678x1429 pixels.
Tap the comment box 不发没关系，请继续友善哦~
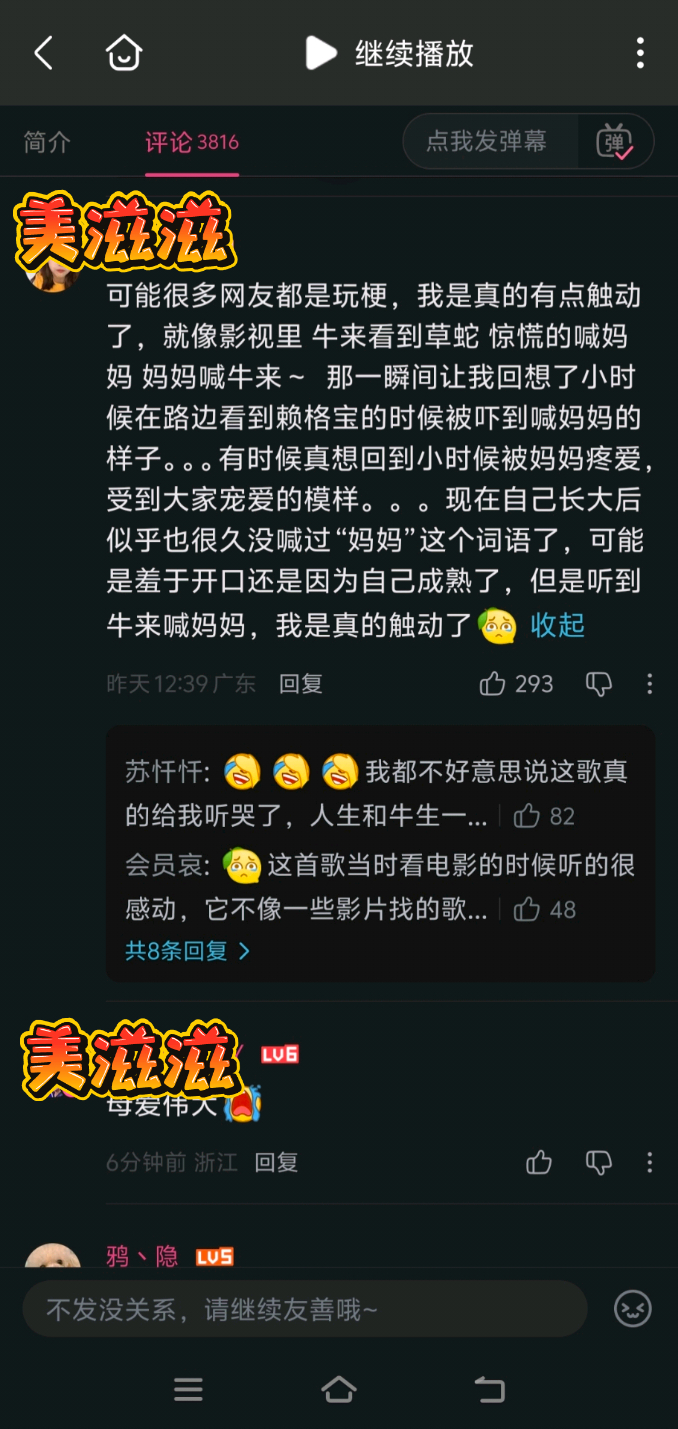click(x=305, y=1309)
